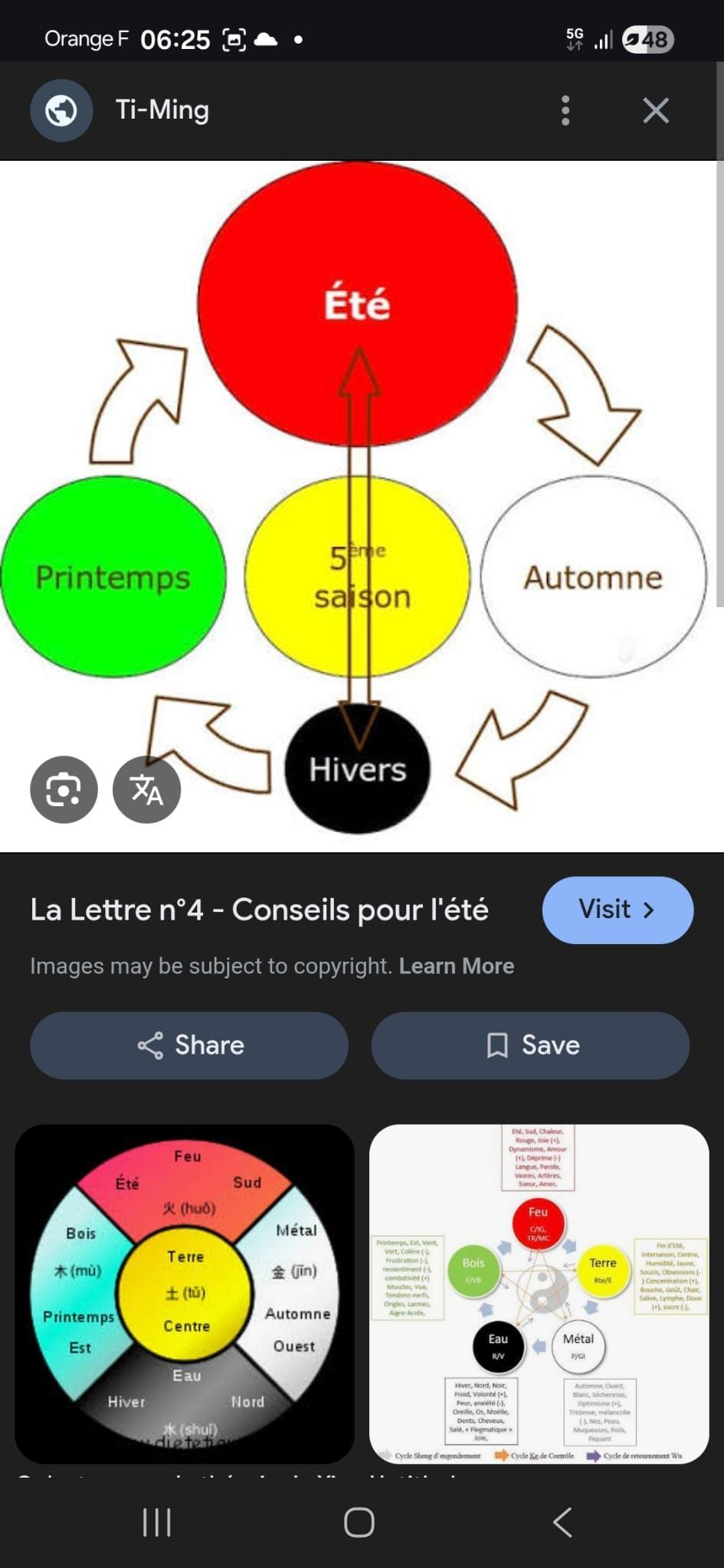Close the image viewer
Viewport: 724px width, 1568px height.
point(656,110)
